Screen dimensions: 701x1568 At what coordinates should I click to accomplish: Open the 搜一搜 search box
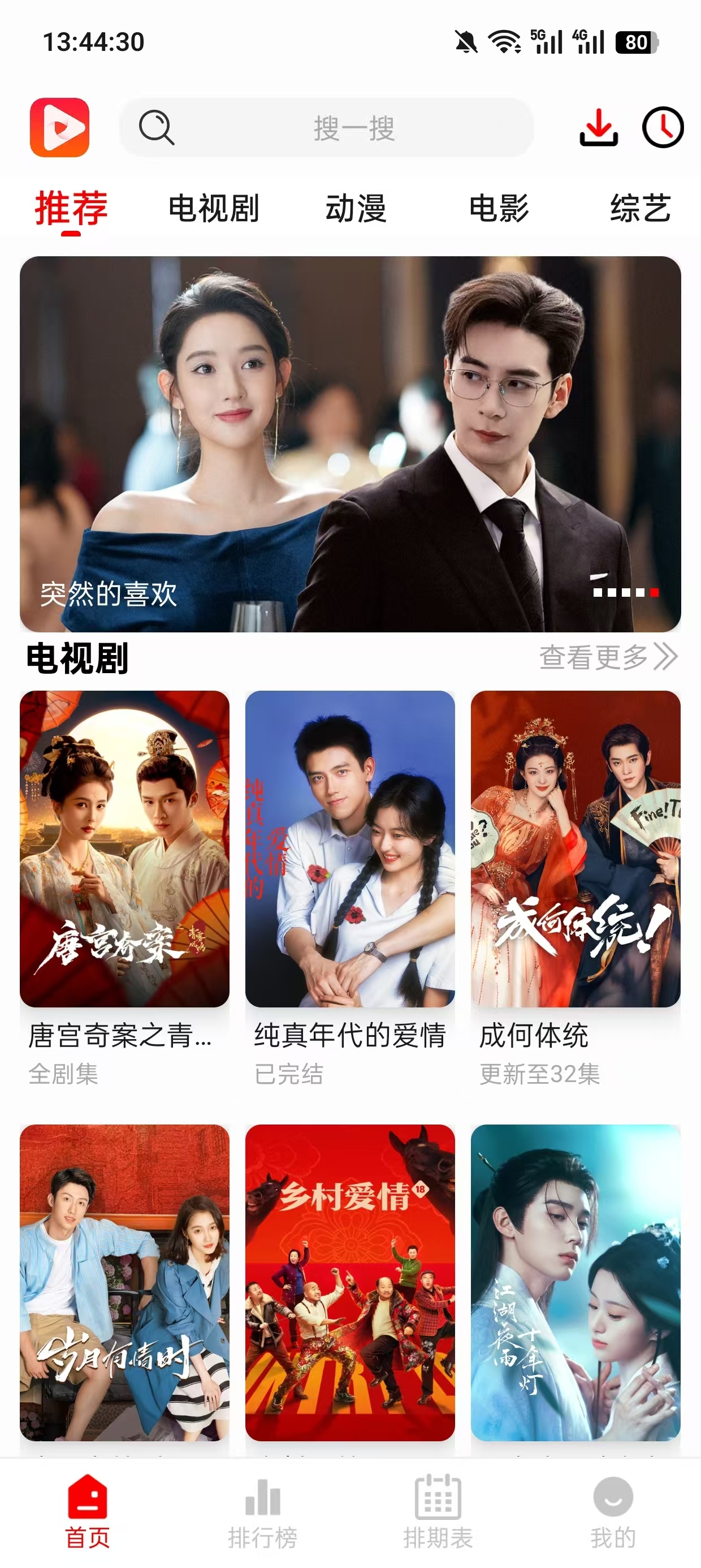point(327,128)
